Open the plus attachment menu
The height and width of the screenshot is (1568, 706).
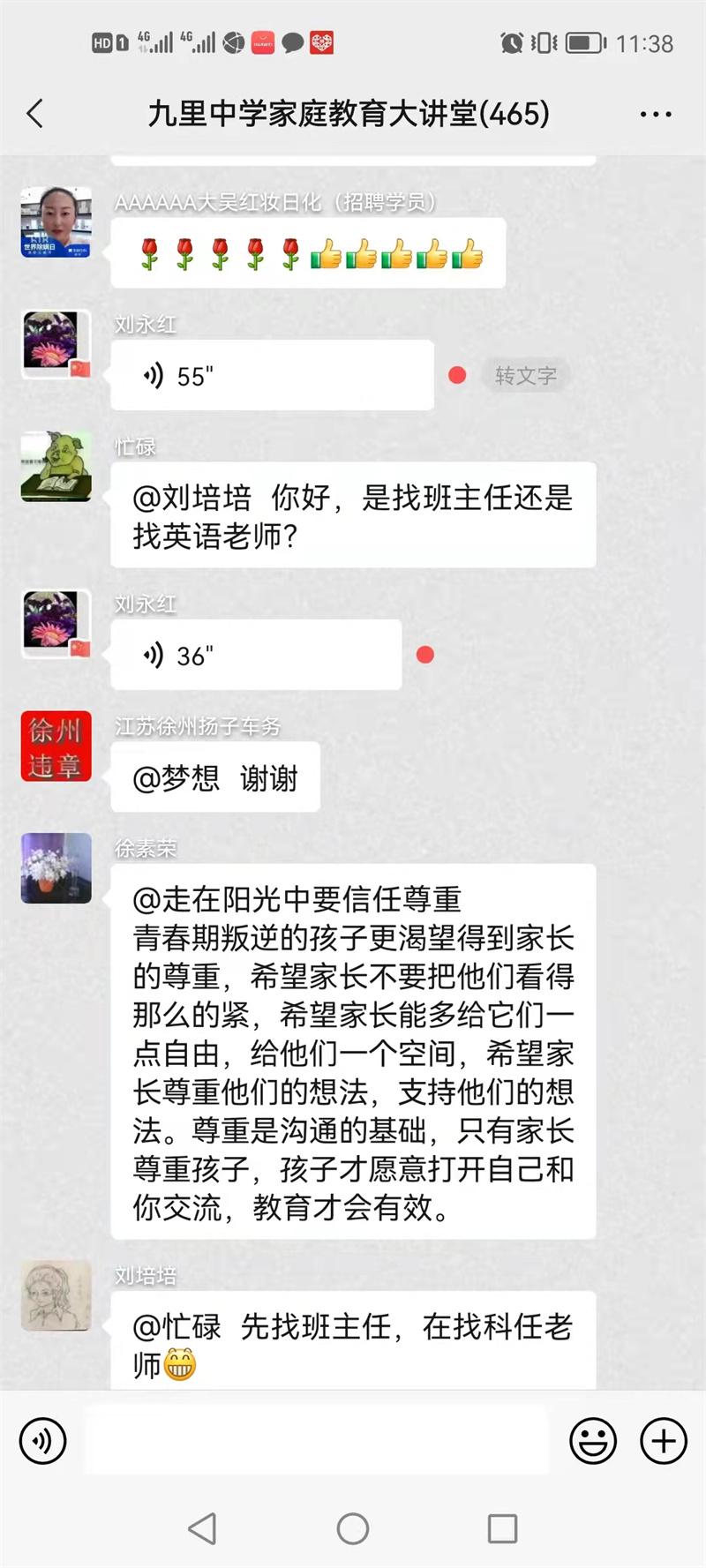pyautogui.click(x=664, y=1441)
